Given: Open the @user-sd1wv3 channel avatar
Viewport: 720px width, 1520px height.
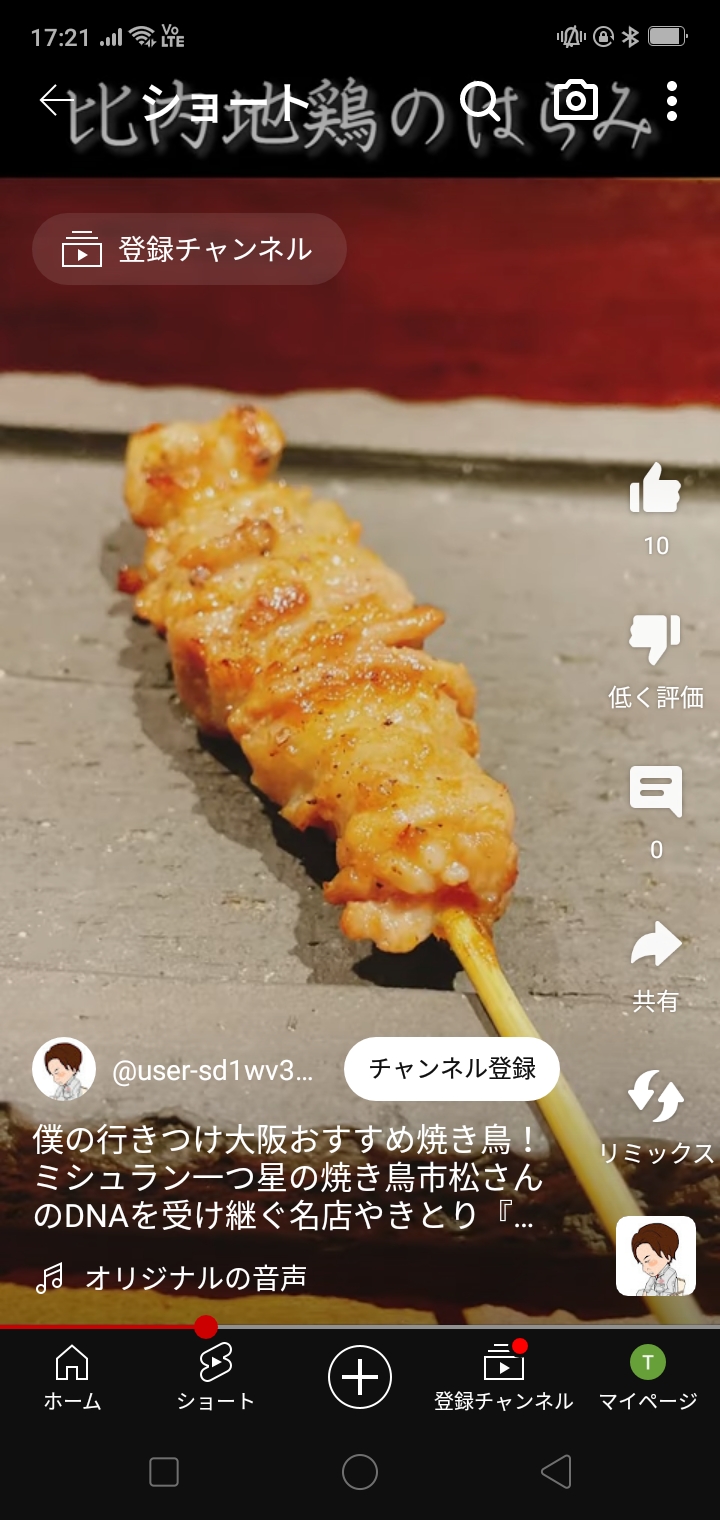Looking at the screenshot, I should 64,1069.
